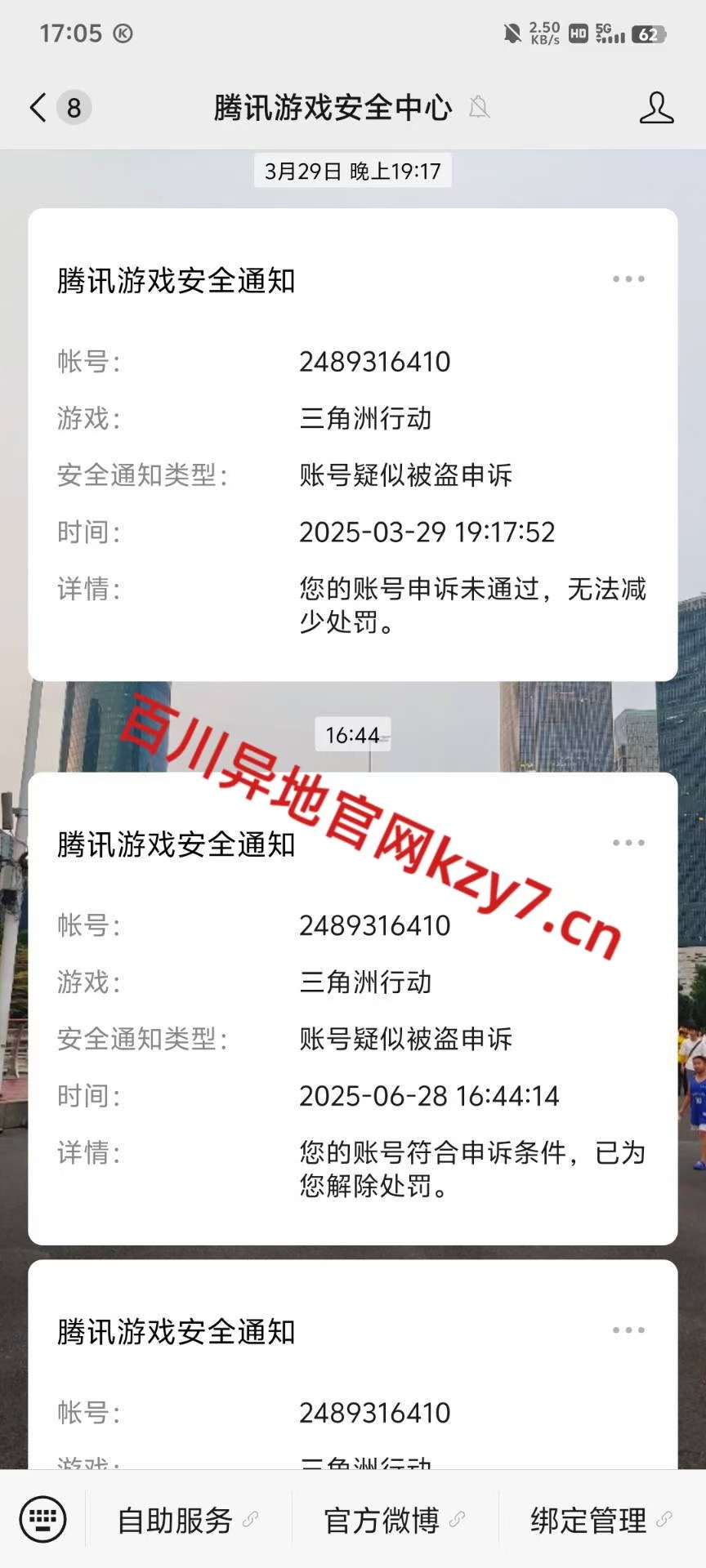
Task: Open the notice about the lifted penalty
Action: tap(353, 1009)
